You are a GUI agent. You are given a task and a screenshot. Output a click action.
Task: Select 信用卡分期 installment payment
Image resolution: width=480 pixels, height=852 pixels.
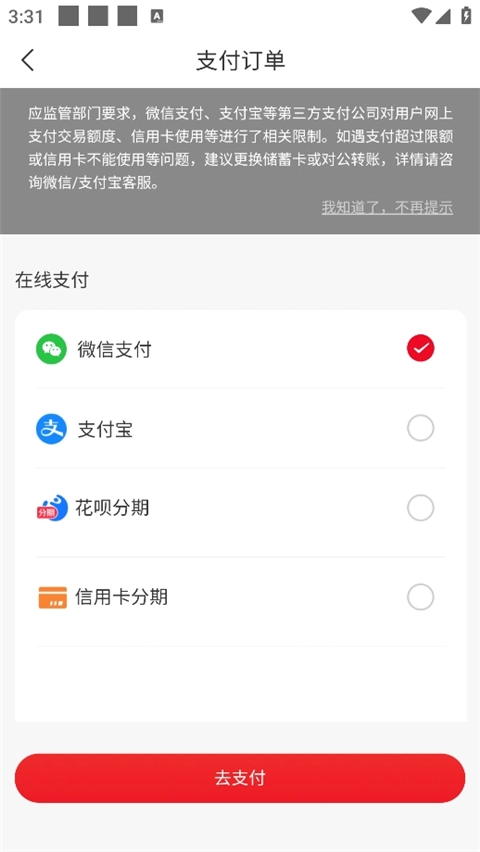click(x=240, y=597)
